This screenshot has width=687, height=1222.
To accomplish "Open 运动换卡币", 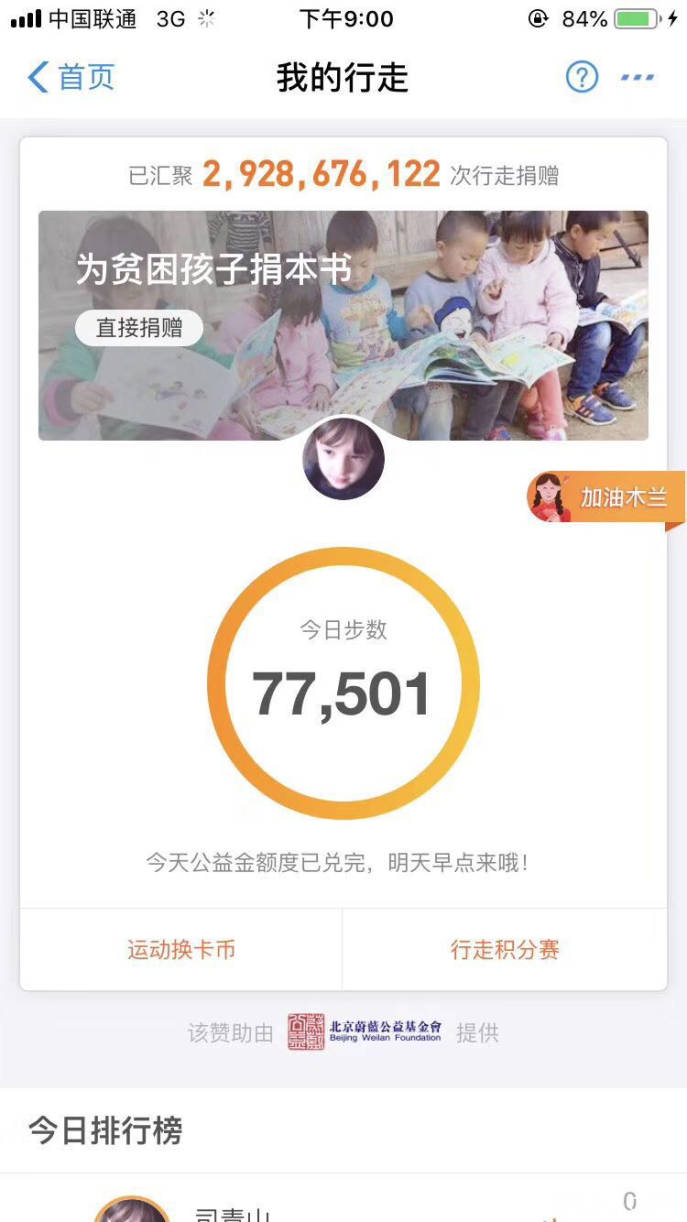I will [x=181, y=950].
